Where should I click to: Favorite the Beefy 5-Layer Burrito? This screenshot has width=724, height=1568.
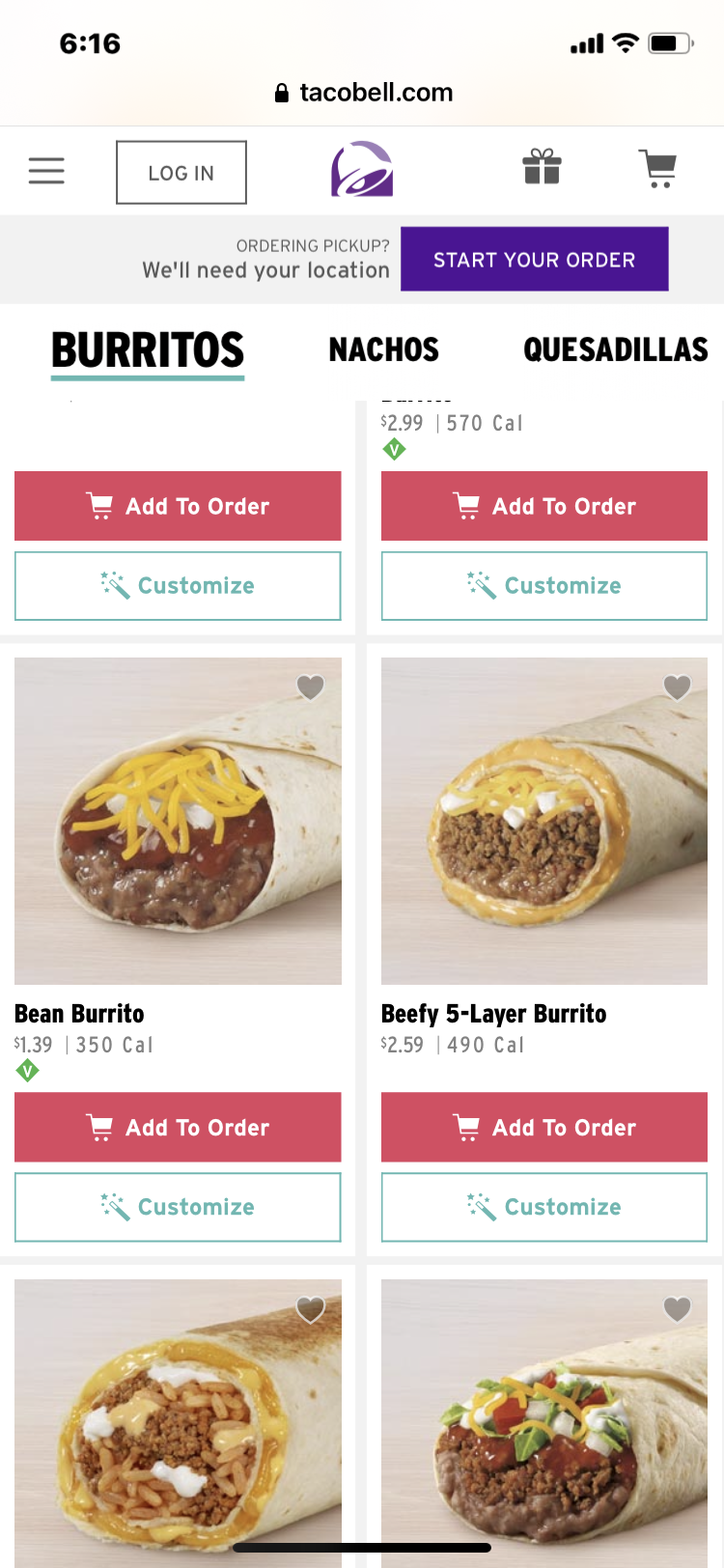(x=678, y=686)
